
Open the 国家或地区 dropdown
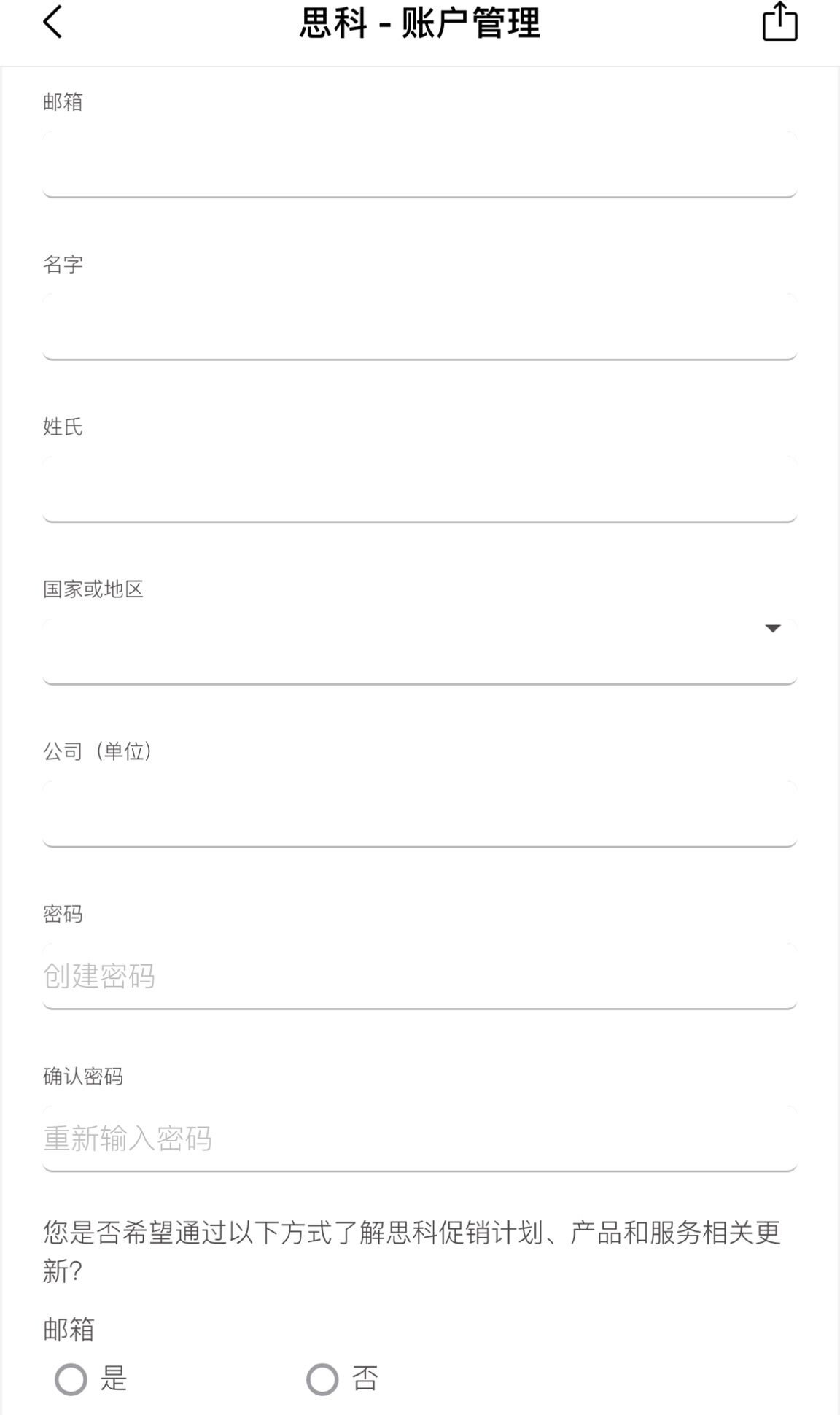(419, 648)
